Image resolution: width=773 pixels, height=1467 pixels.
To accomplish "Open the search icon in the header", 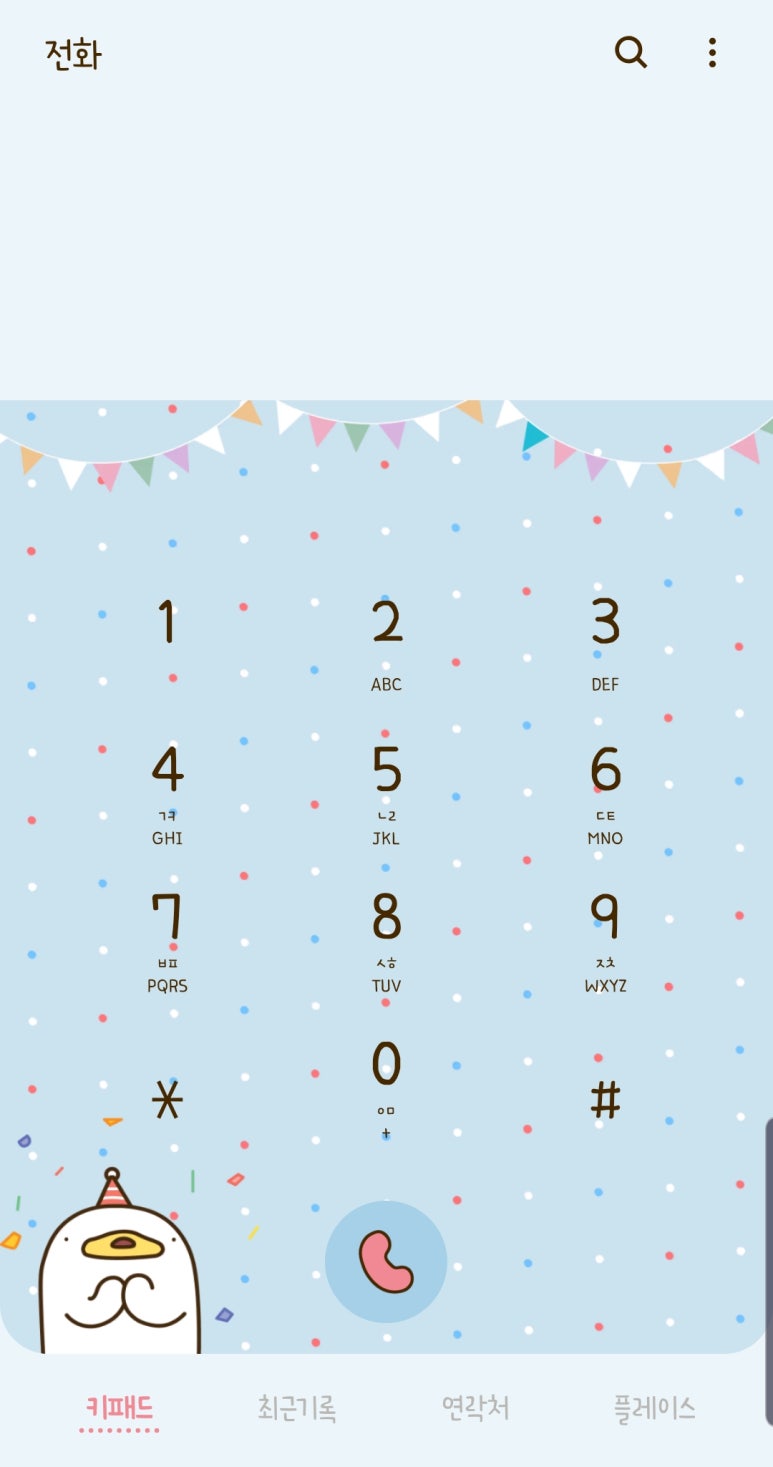I will coord(631,52).
